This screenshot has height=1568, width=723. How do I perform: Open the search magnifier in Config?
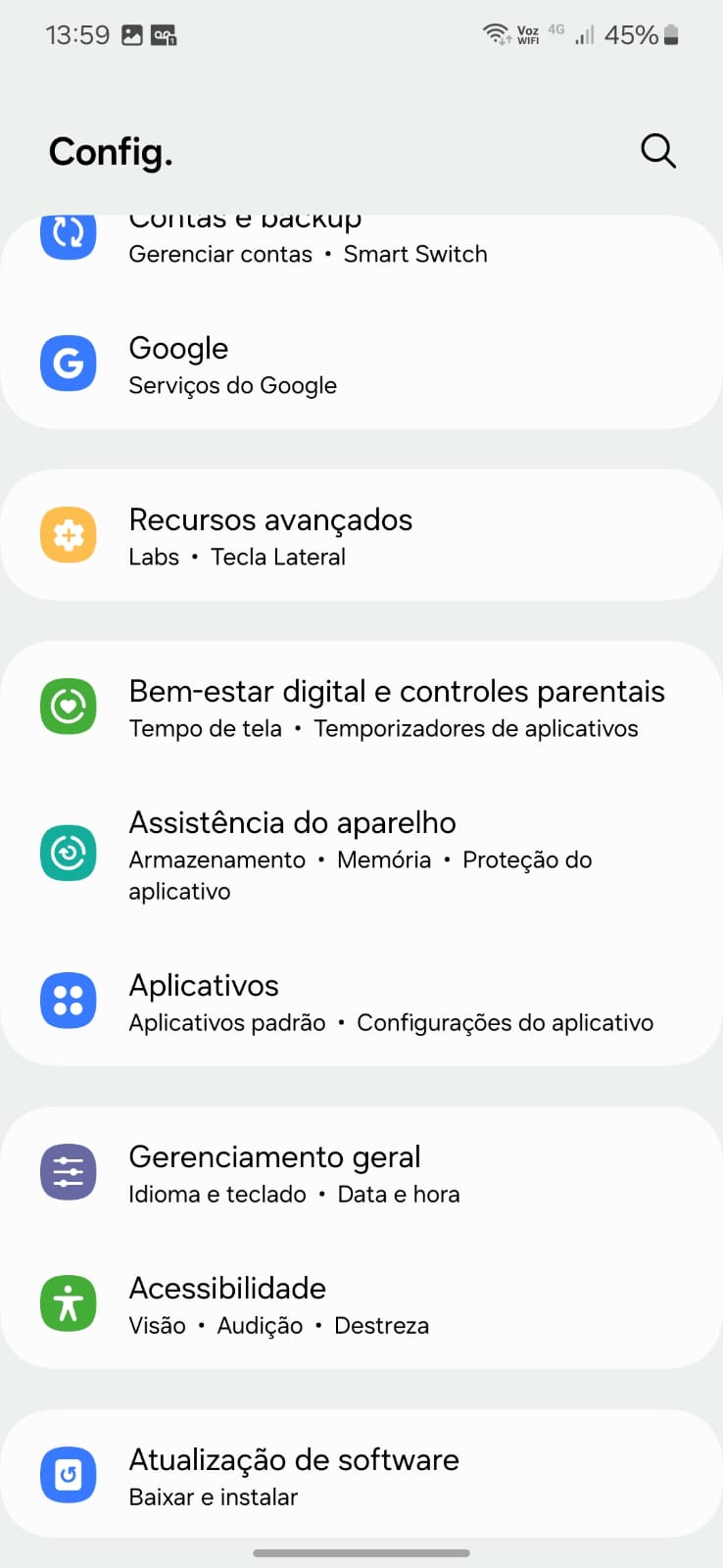tap(657, 151)
